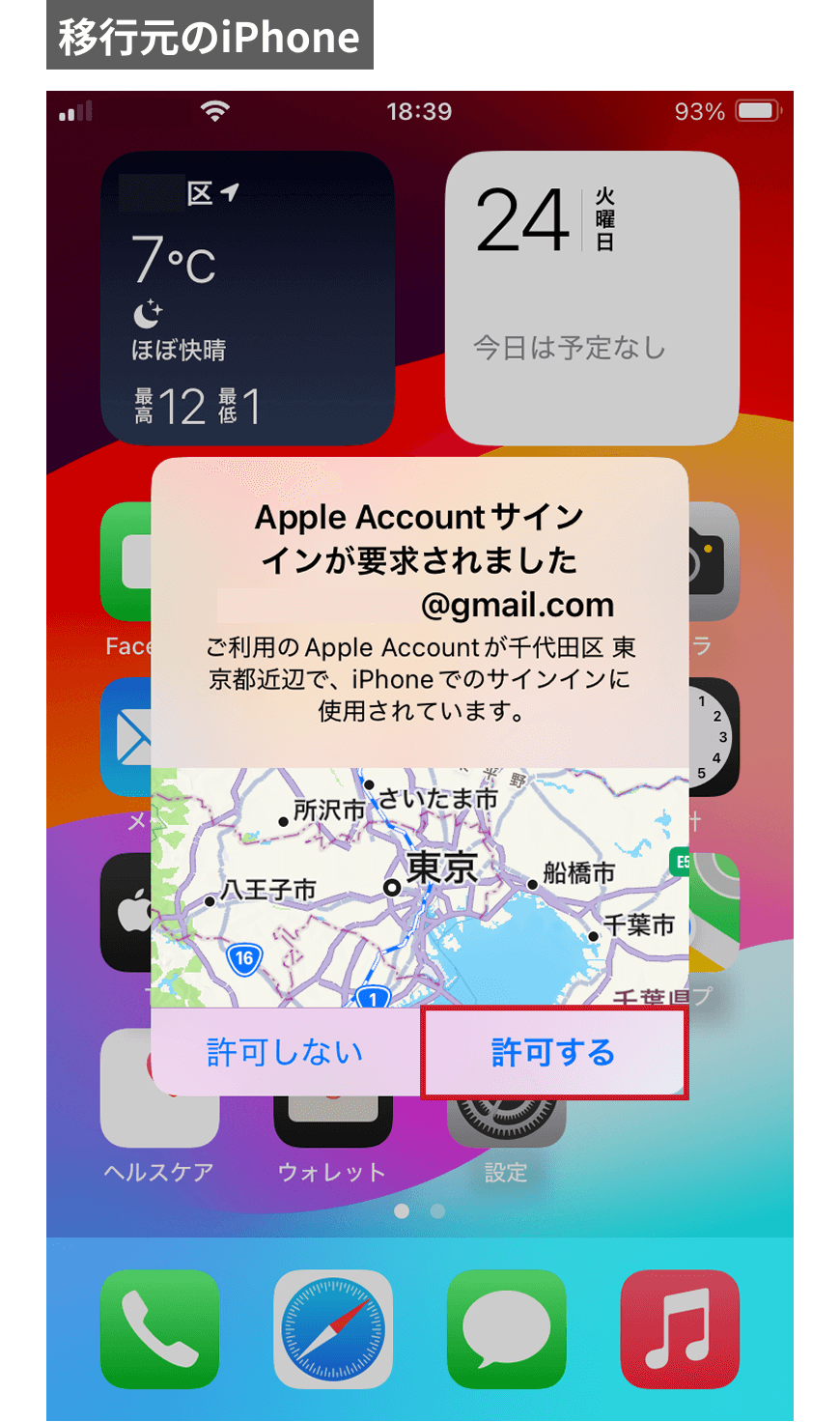Open the Messages app in the dock

click(506, 1329)
